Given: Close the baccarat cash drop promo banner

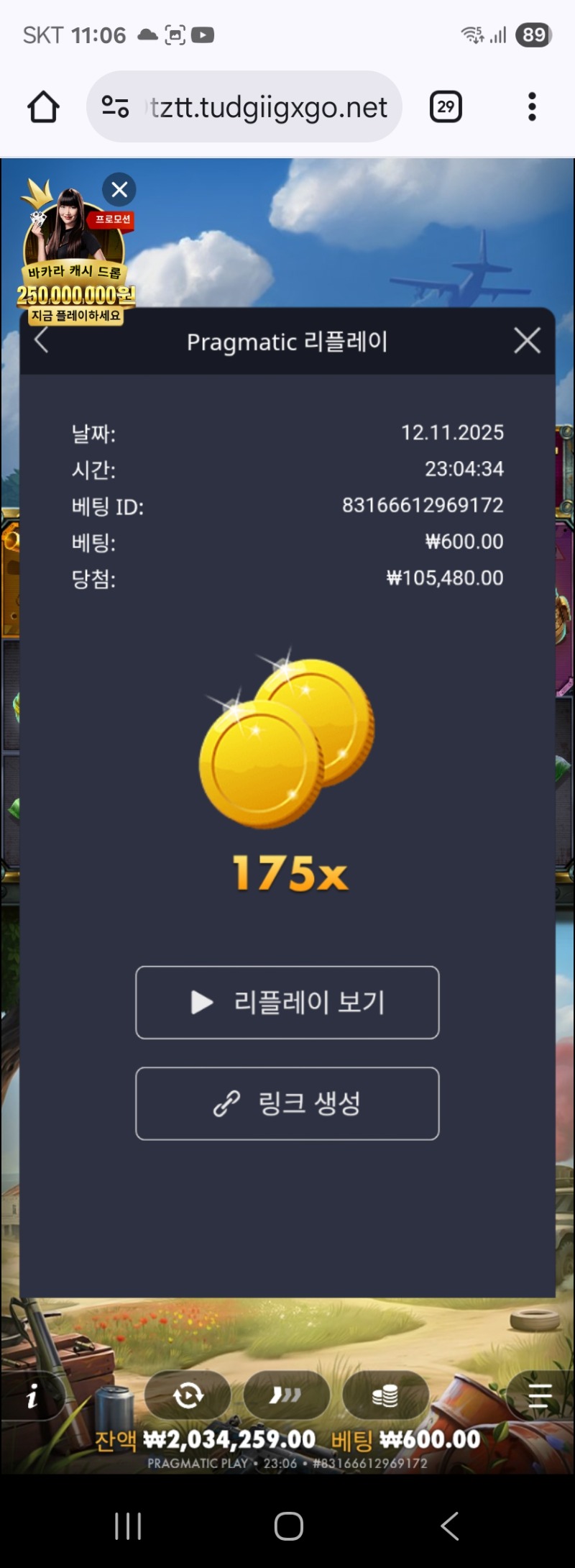Looking at the screenshot, I should [119, 190].
